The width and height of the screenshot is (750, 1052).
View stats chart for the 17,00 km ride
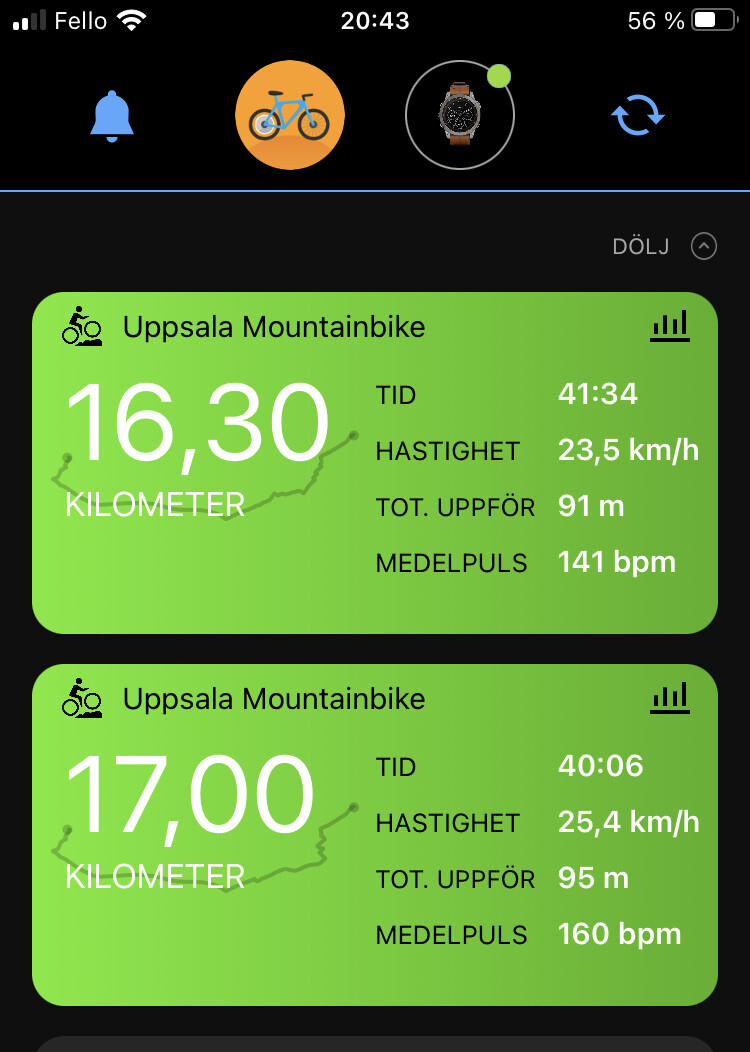point(669,698)
